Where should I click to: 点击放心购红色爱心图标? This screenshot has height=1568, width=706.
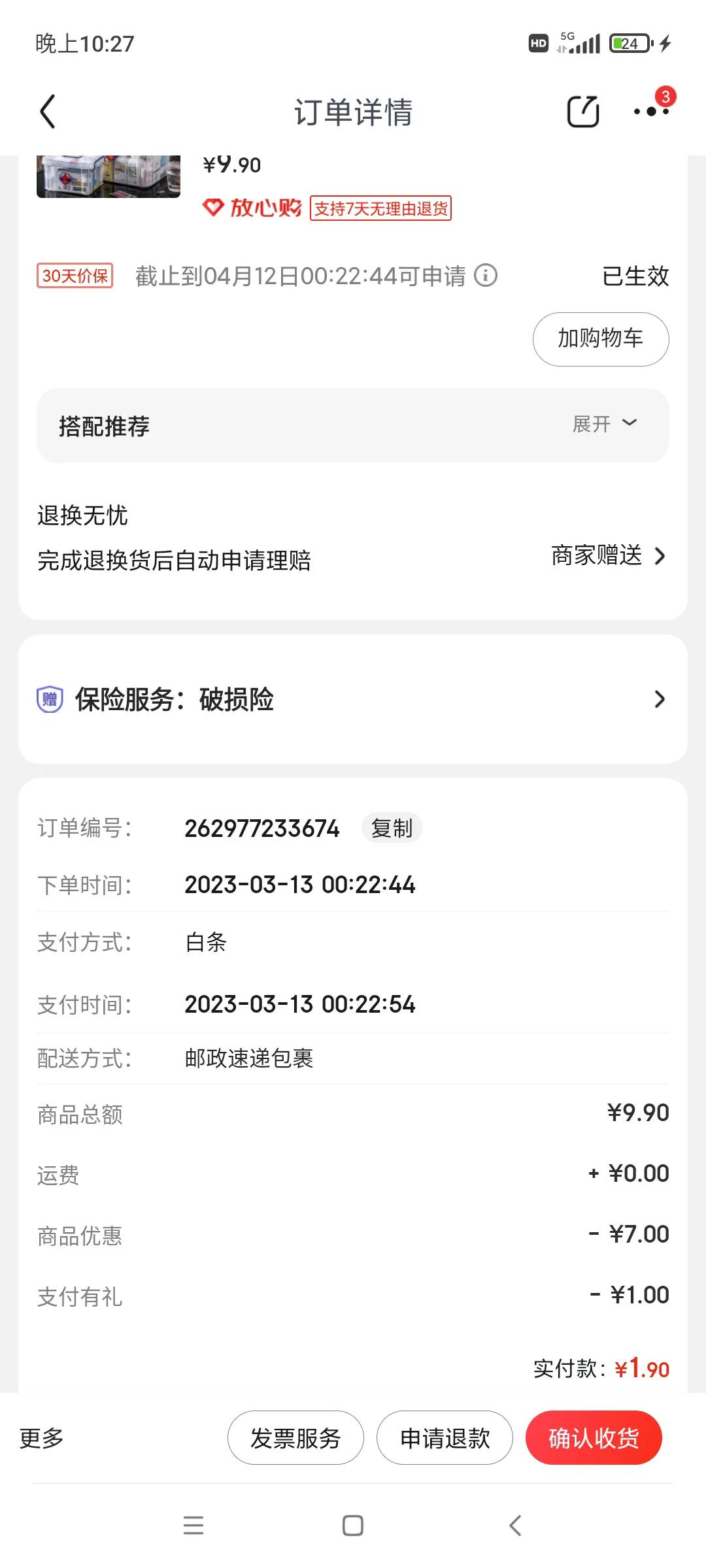tap(216, 208)
